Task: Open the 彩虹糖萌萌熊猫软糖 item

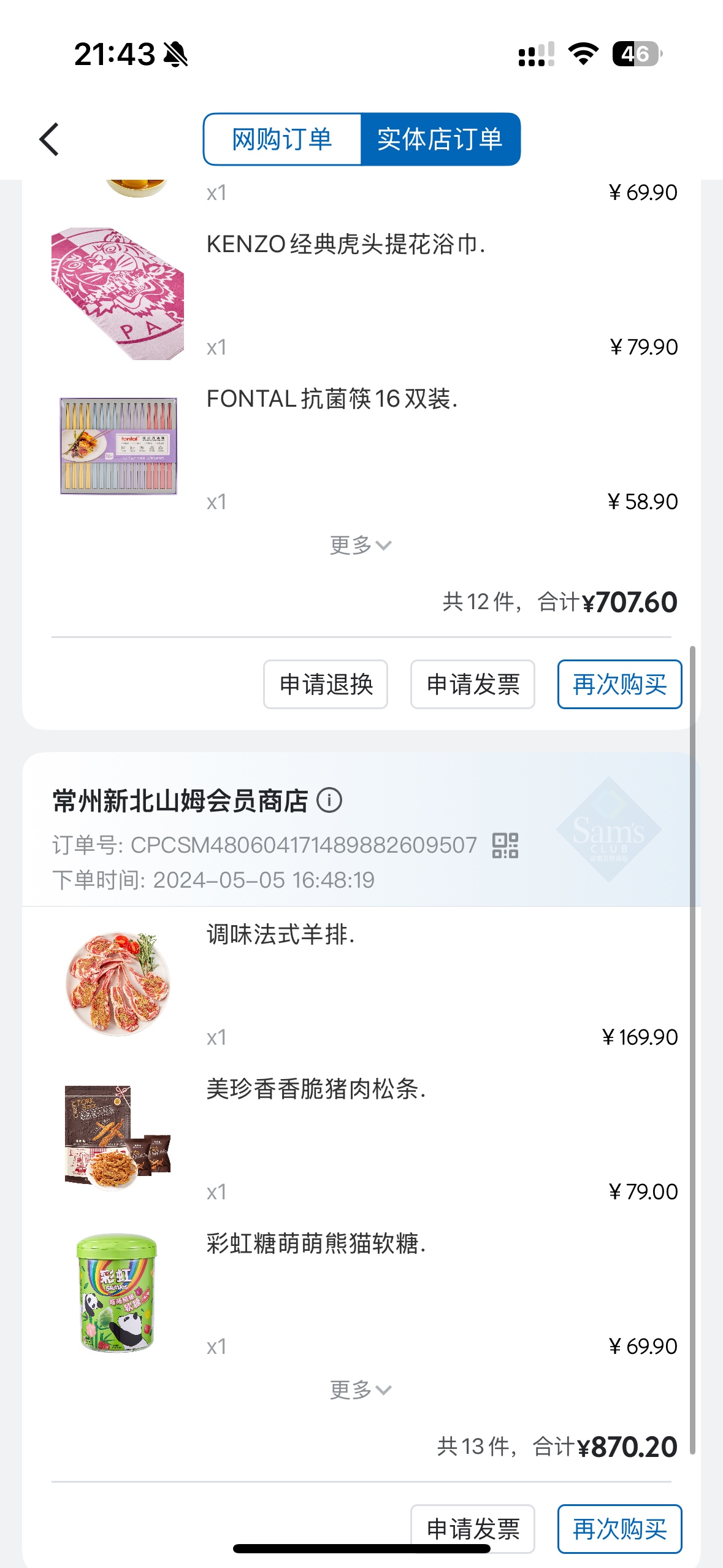Action: tap(316, 1244)
